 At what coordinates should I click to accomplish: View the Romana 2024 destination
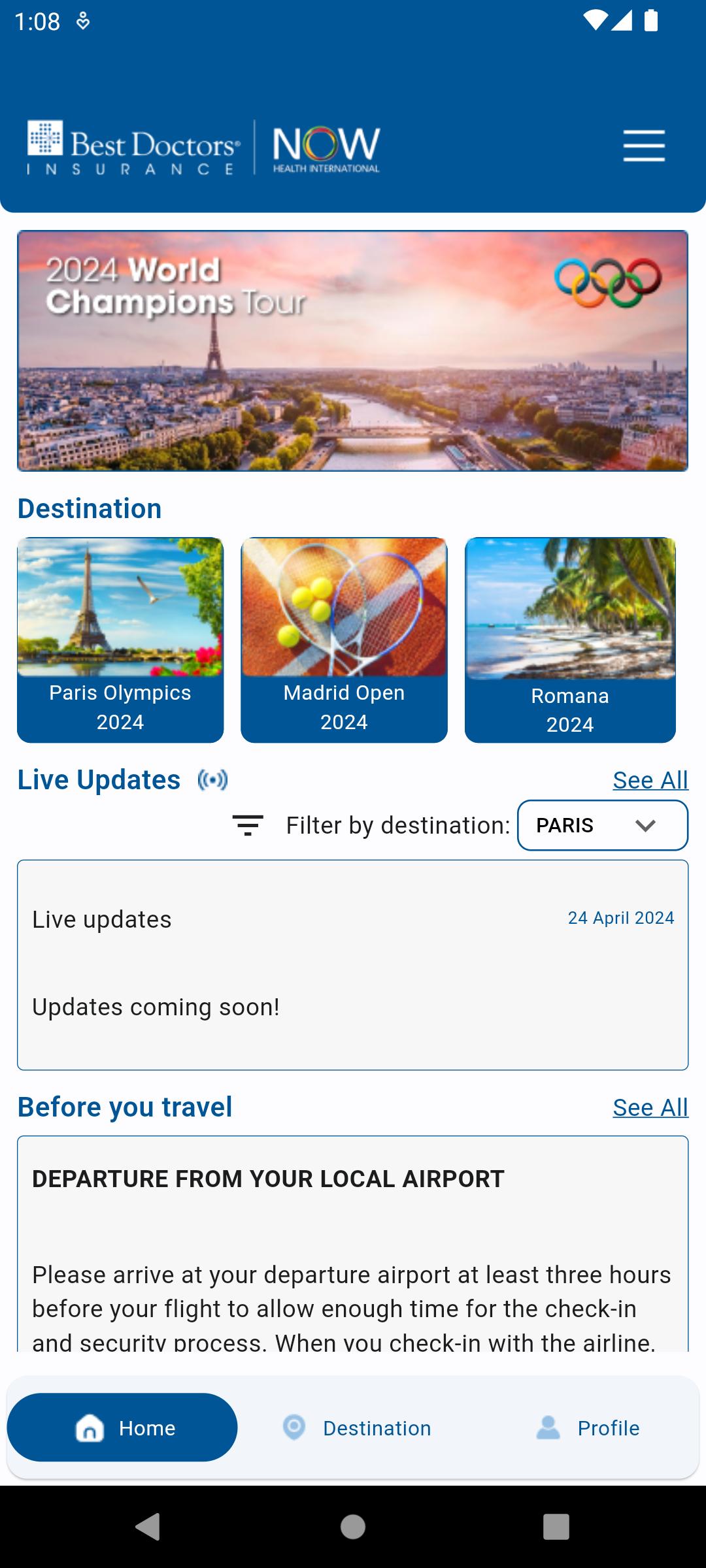570,640
